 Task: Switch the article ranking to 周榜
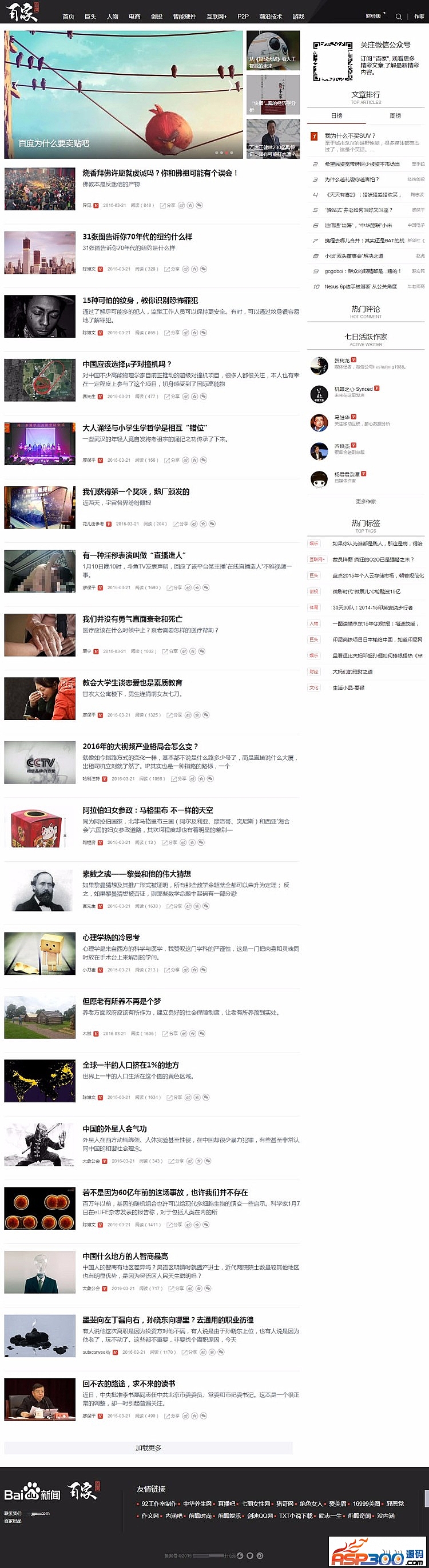[x=395, y=115]
